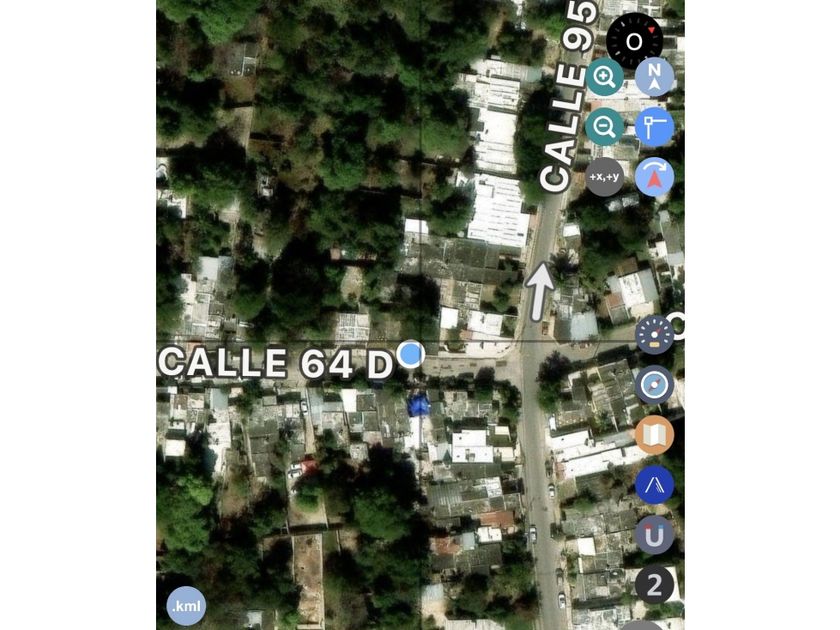This screenshot has width=840, height=630.
Task: Open the speedometer gauge
Action: (x=654, y=335)
